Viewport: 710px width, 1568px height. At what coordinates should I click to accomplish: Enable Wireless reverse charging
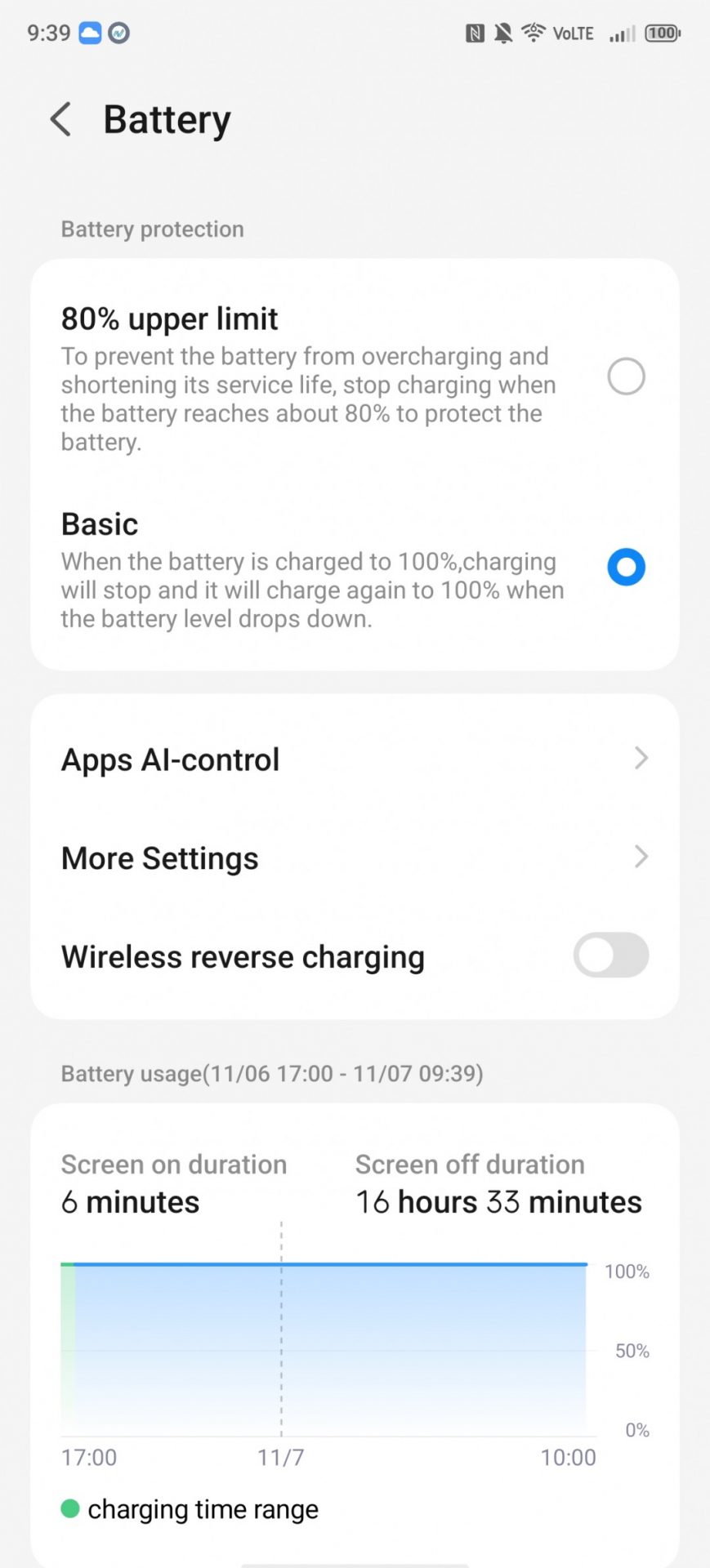click(x=610, y=955)
